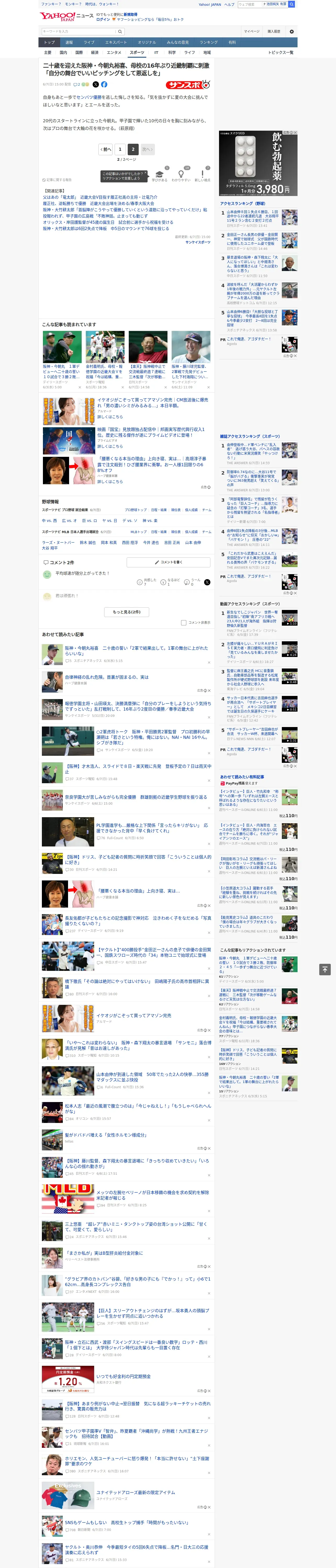The image size is (336, 1568).
Task: Open the ランキング navigation tab
Action: tap(209, 43)
